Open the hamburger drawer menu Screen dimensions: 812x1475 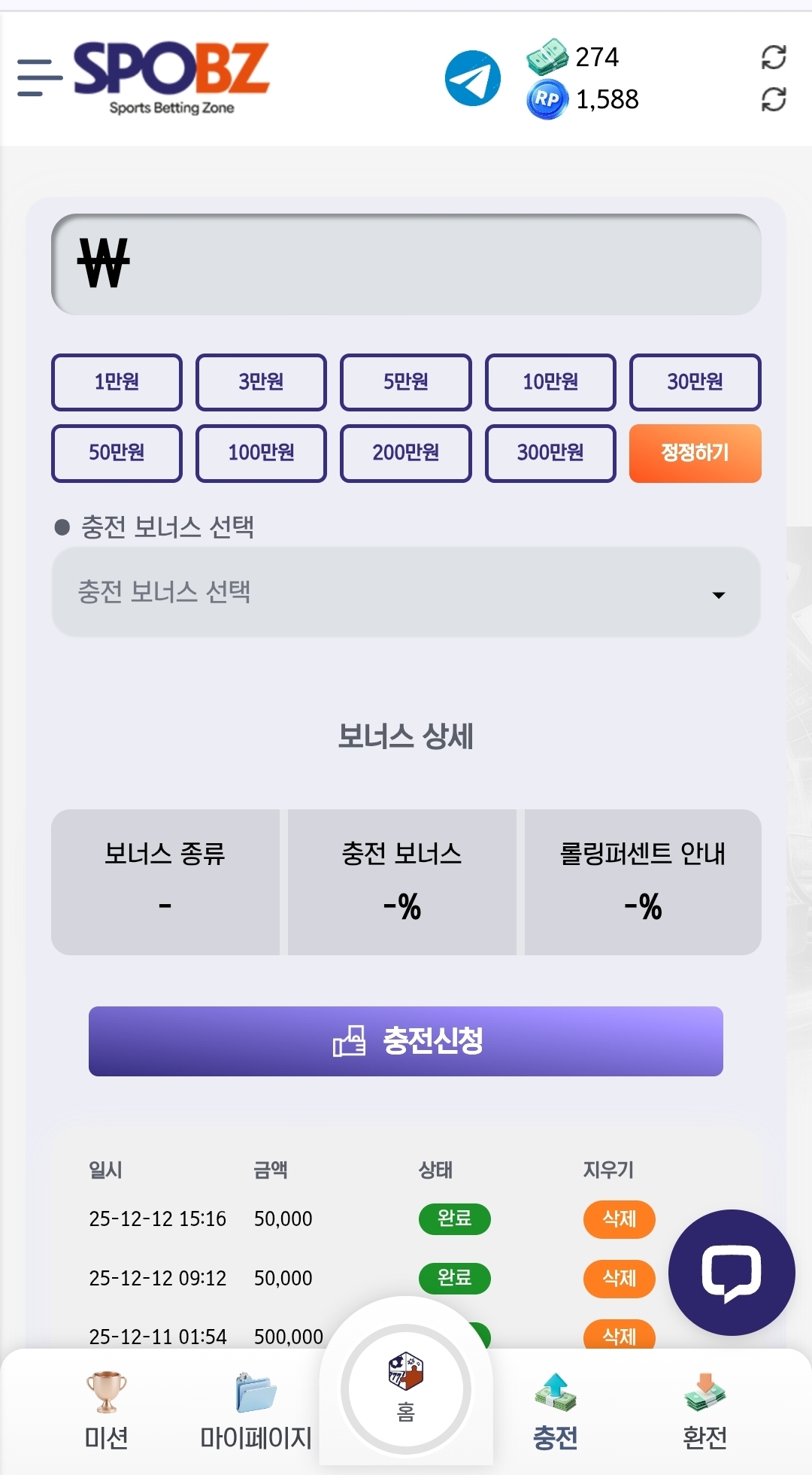click(39, 77)
